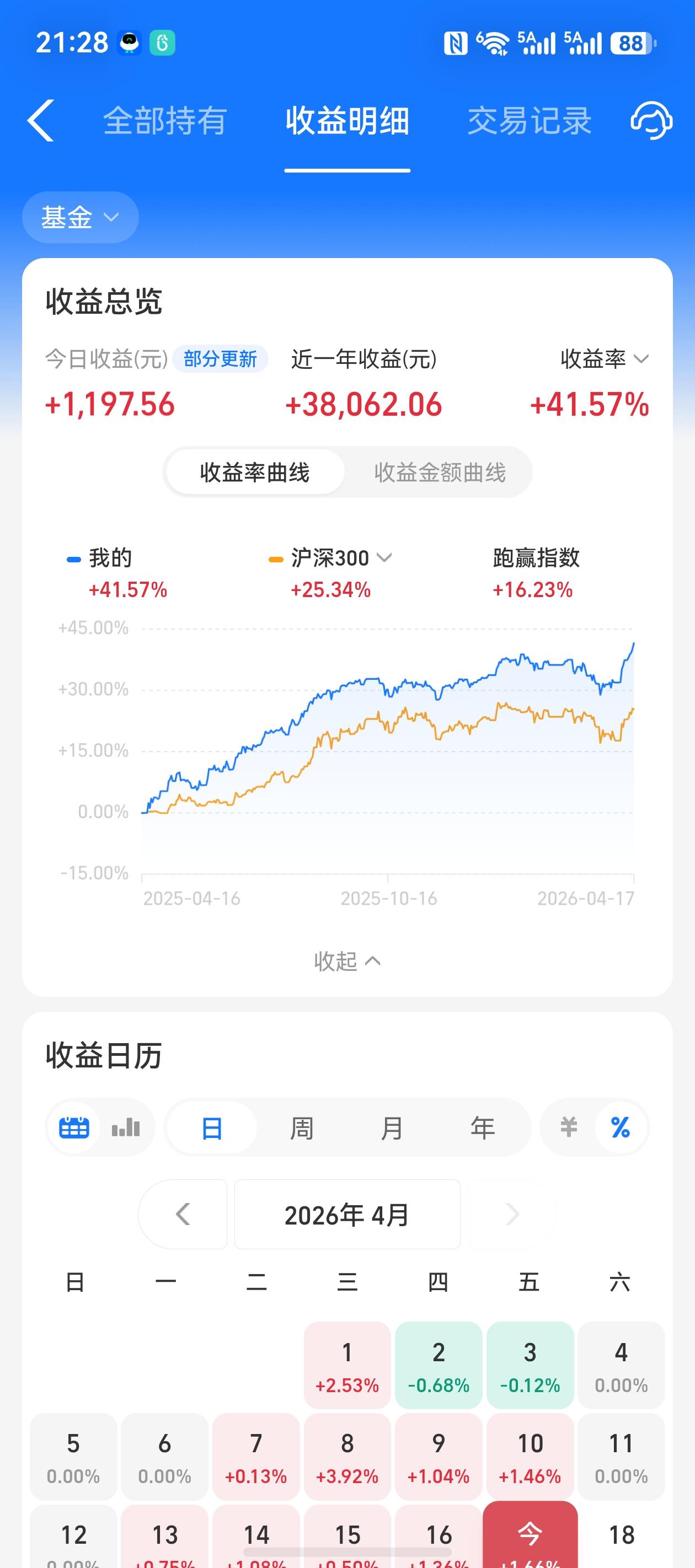Image resolution: width=695 pixels, height=1568 pixels.
Task: View April 8 earnings of +3.92%
Action: (x=347, y=1457)
